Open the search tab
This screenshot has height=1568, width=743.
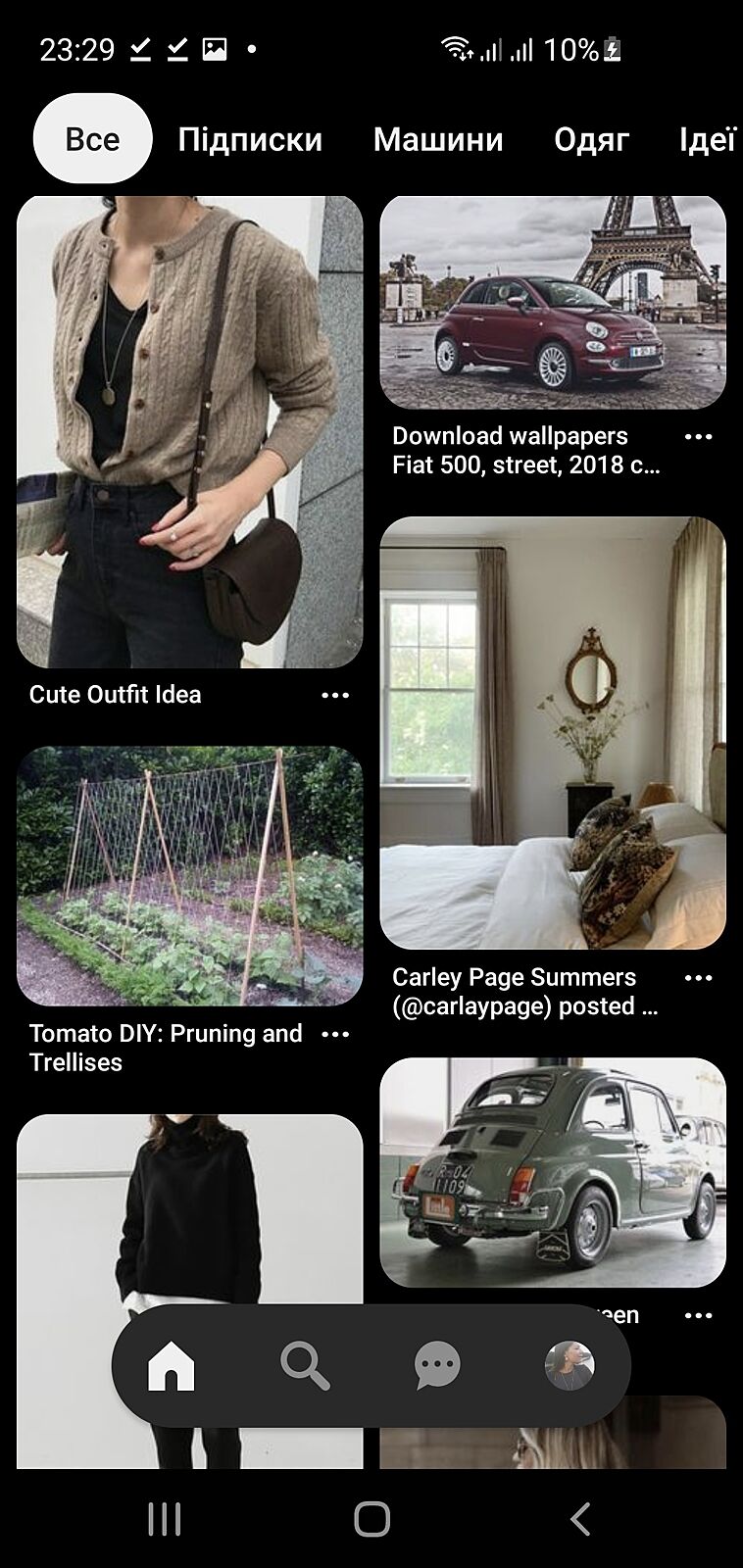coord(304,1365)
